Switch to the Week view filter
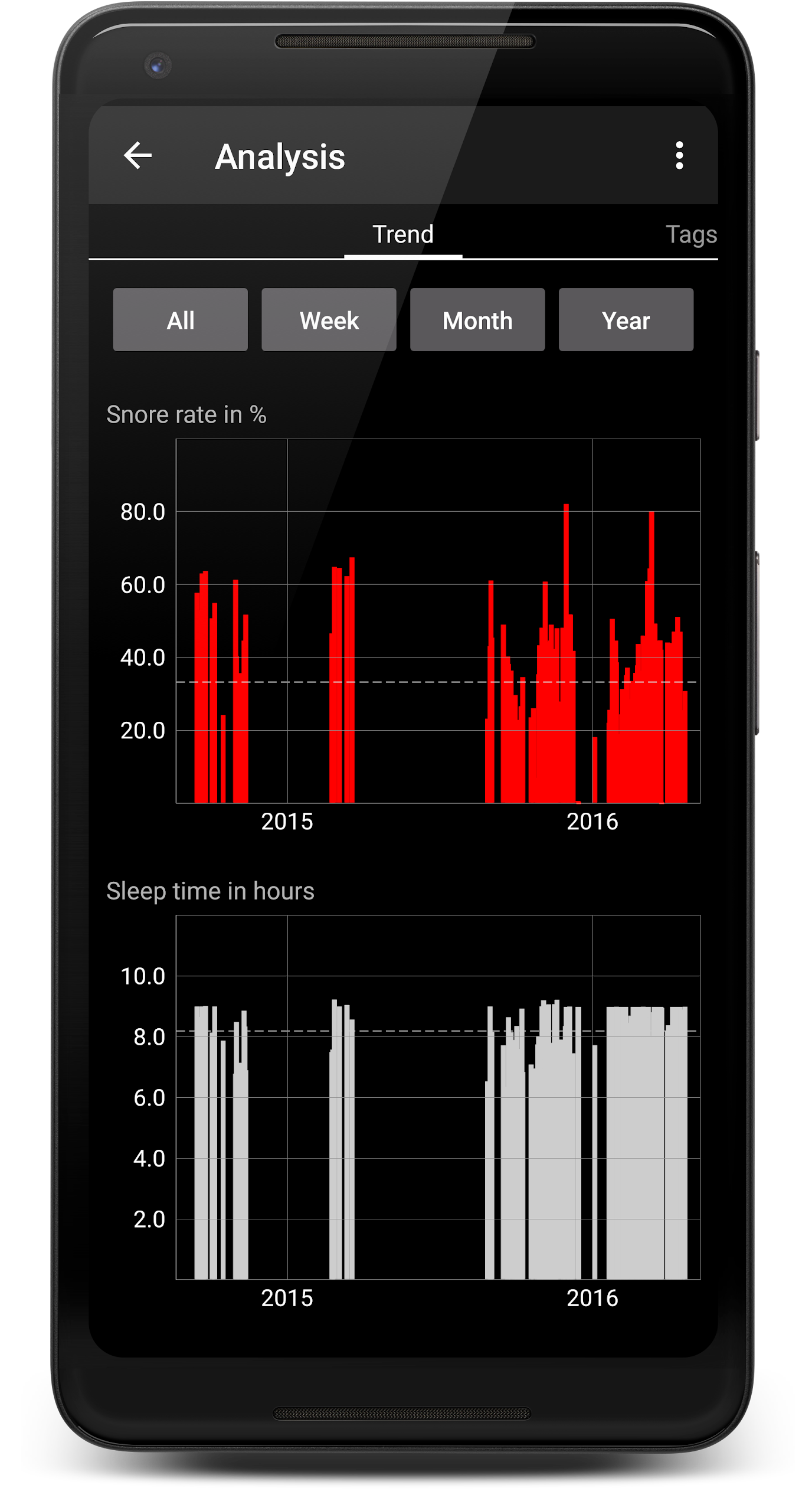Viewport: 812px width, 1511px height. tap(328, 320)
